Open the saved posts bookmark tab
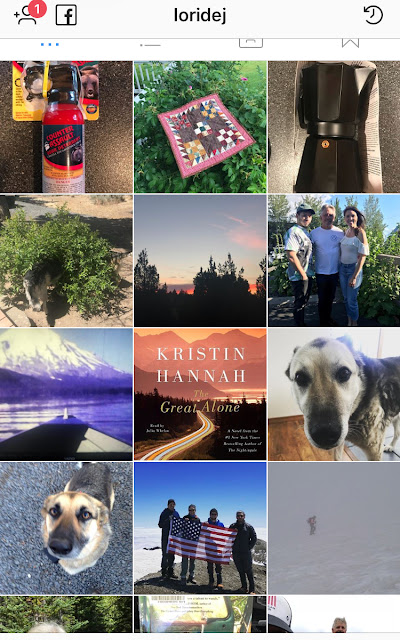 pos(350,43)
